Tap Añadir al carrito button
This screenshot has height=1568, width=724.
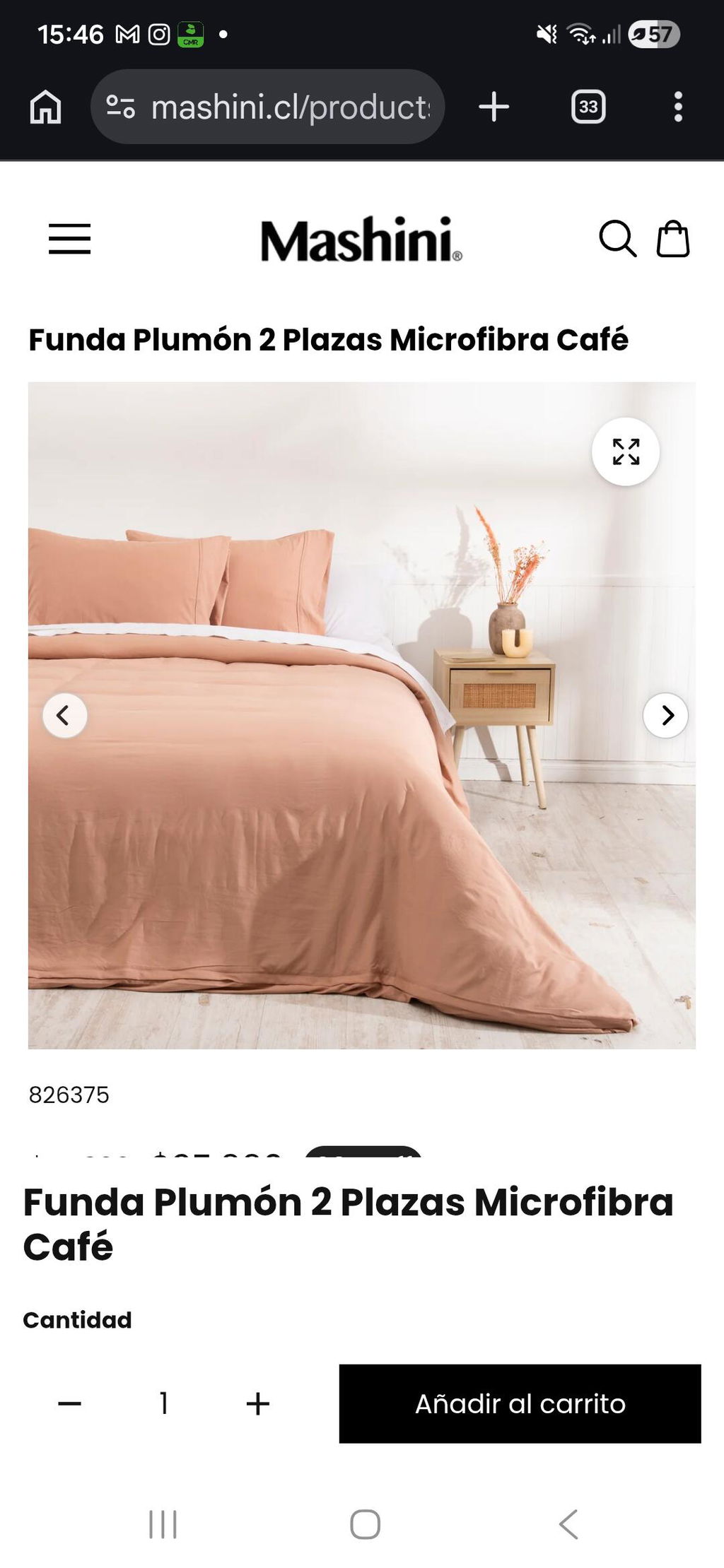click(520, 1404)
